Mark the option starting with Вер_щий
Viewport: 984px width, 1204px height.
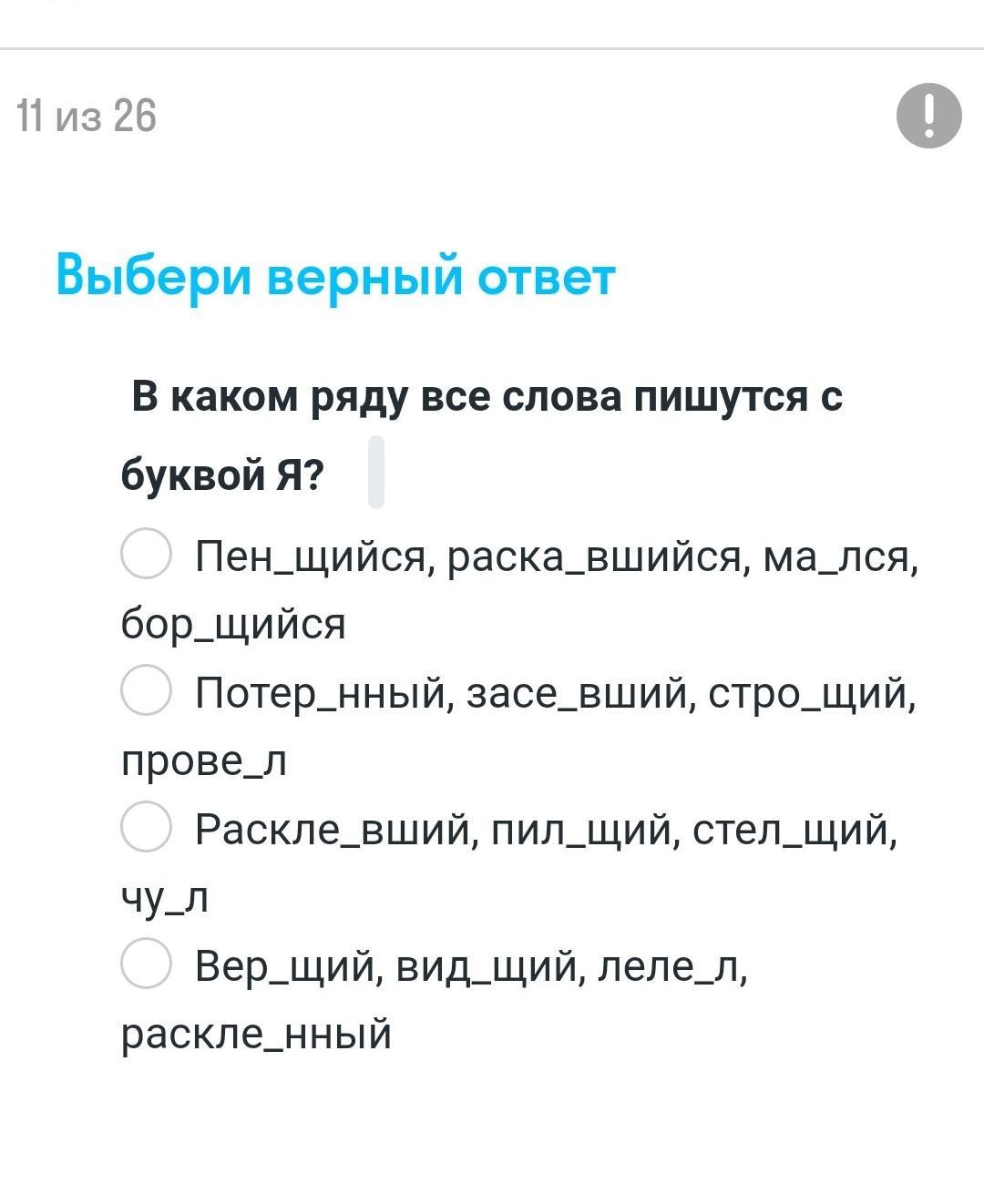tap(146, 964)
